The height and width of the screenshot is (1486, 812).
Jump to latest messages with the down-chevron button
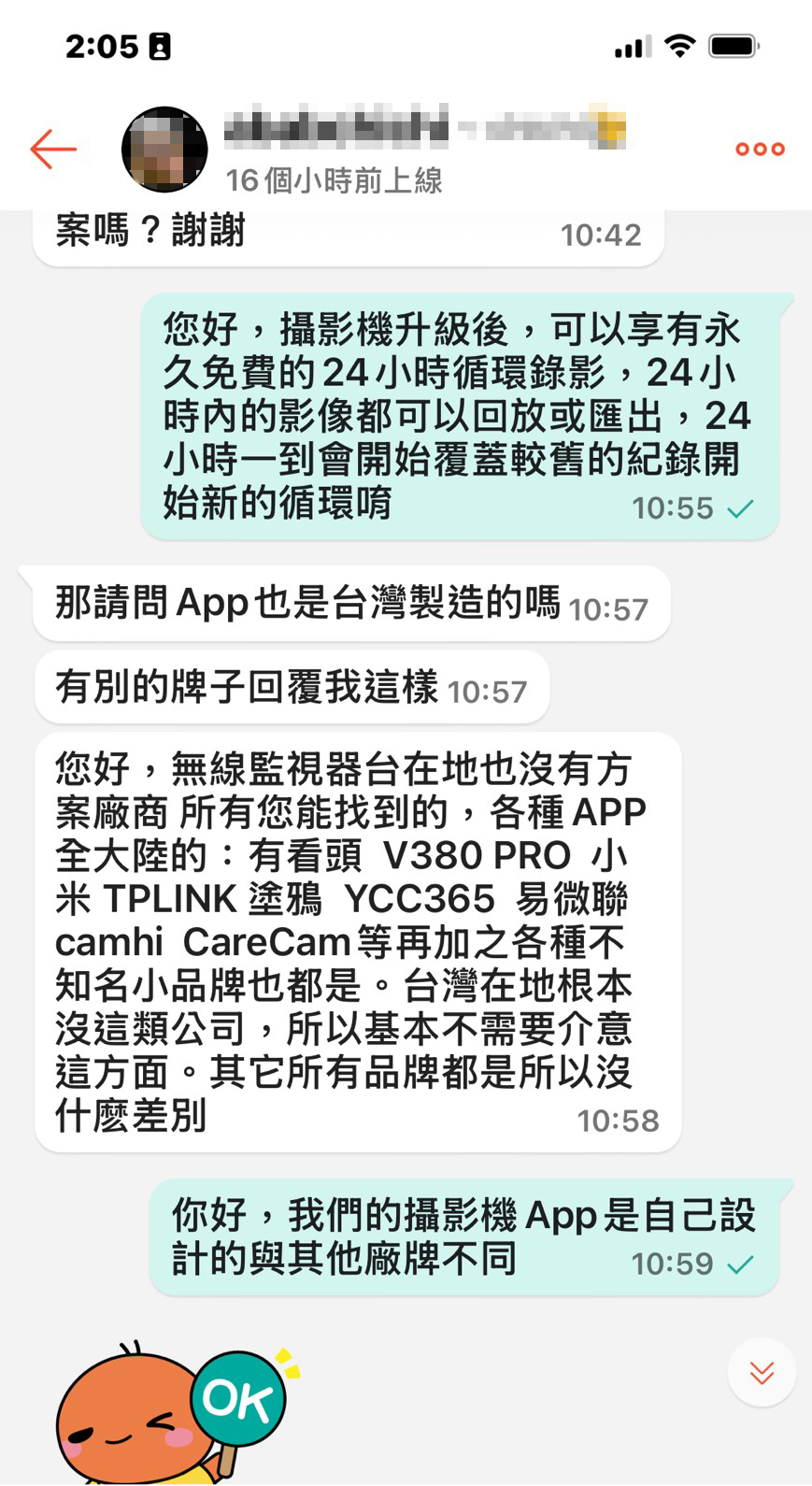tap(762, 1372)
